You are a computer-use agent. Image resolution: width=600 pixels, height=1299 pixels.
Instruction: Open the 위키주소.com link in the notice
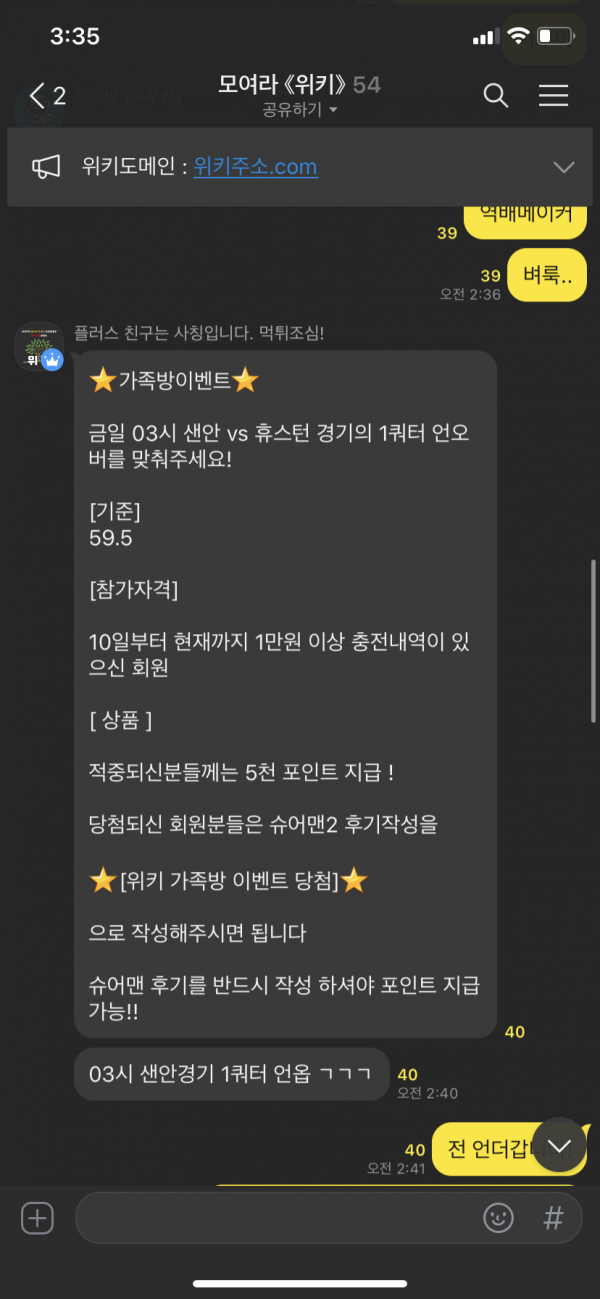pyautogui.click(x=256, y=167)
